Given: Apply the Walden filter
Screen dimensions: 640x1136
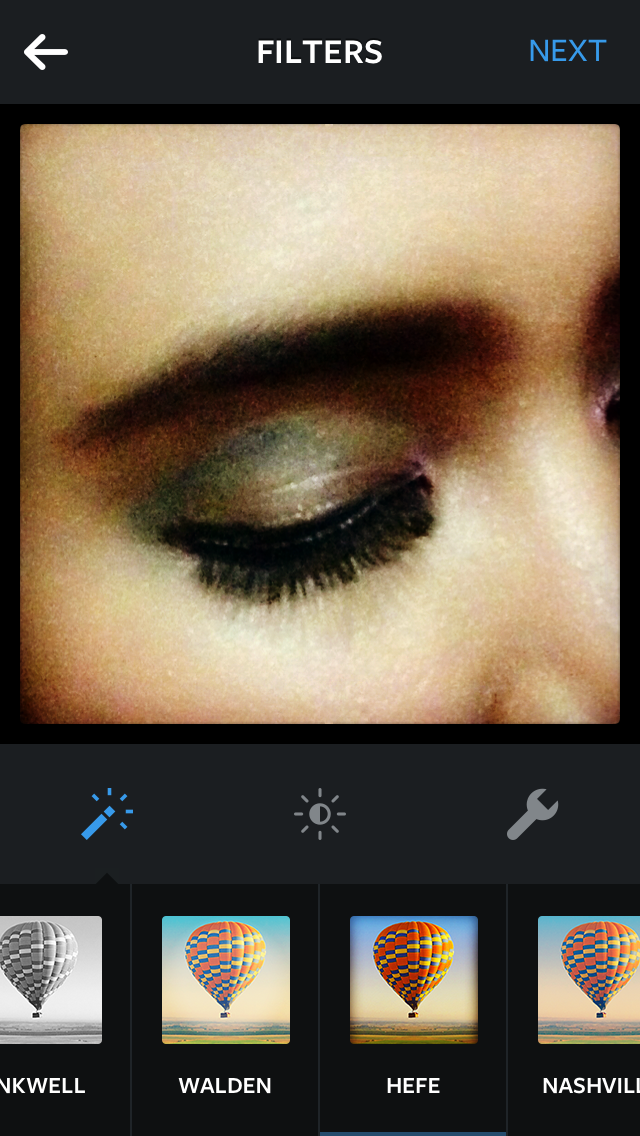Looking at the screenshot, I should (226, 980).
